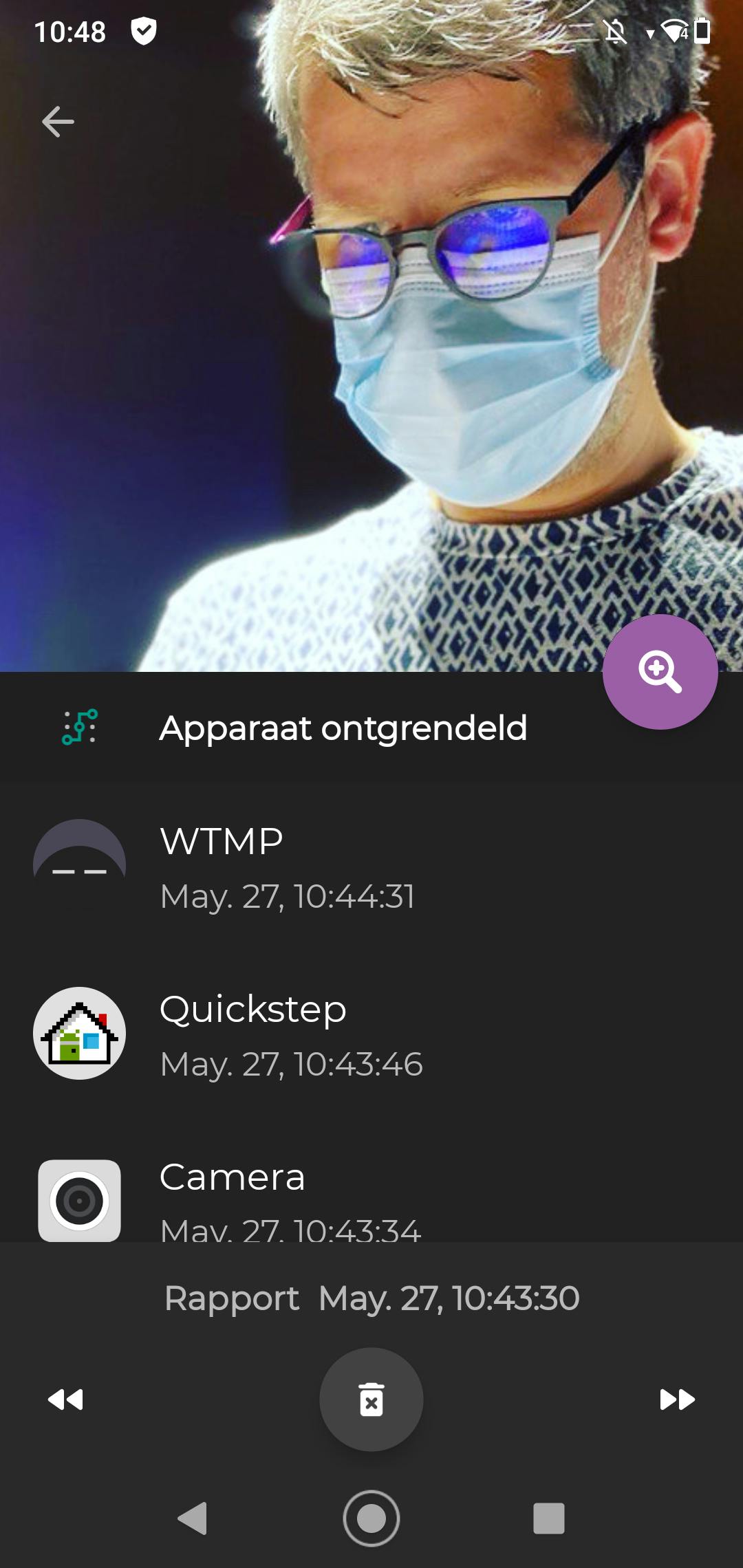Skip to the next report
This screenshot has width=743, height=1568.
pyautogui.click(x=677, y=1400)
